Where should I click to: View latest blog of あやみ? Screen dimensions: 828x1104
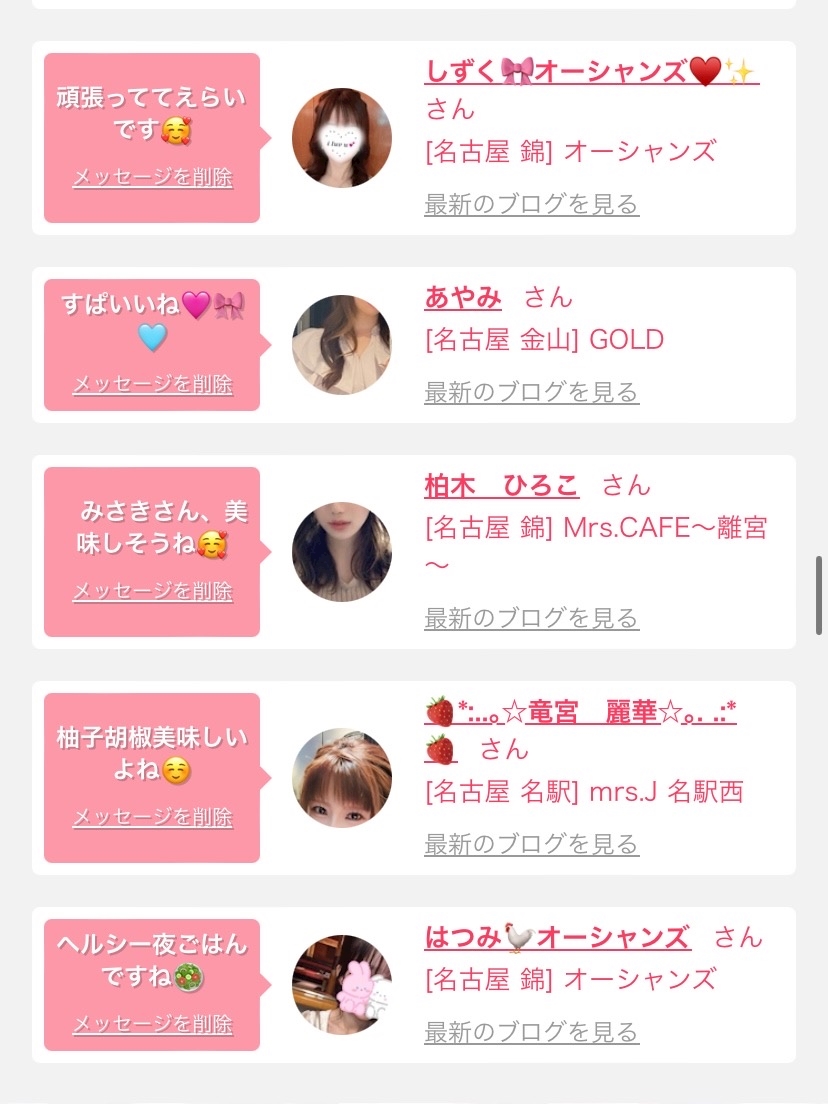click(x=531, y=393)
